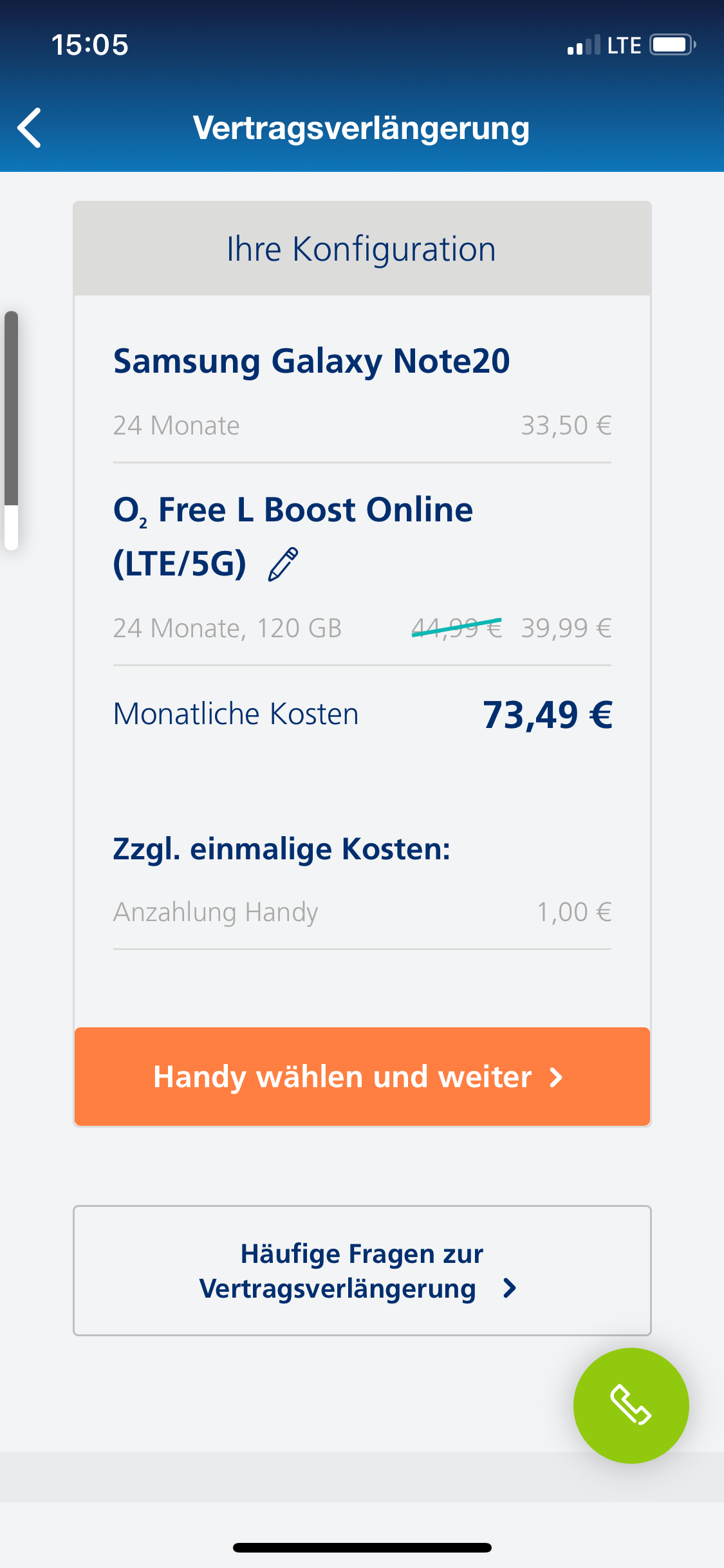The height and width of the screenshot is (1568, 724).
Task: Open Häufige Fragen zur Vertragsverlängerung
Action: click(362, 1271)
